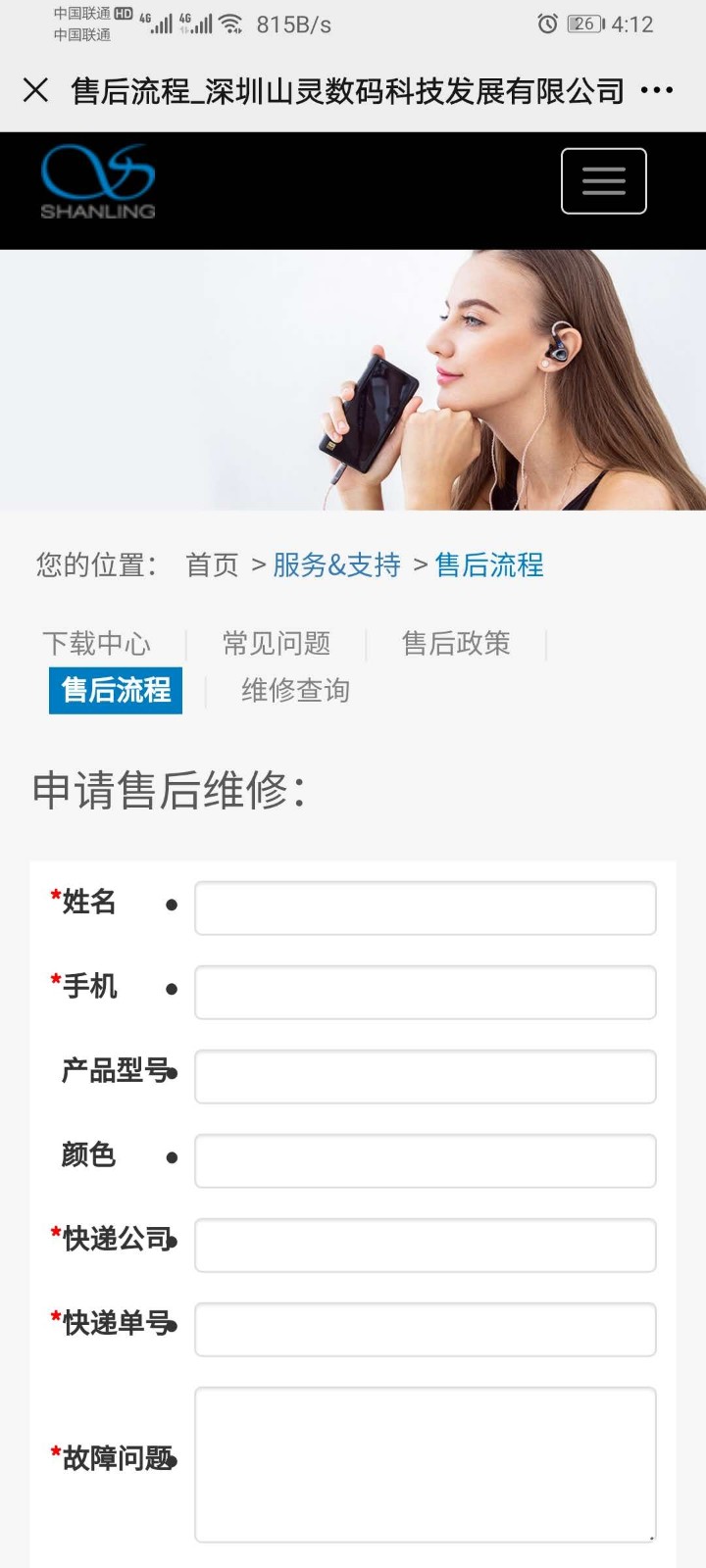Image resolution: width=706 pixels, height=1568 pixels.
Task: Tap the Shanling logo in the header
Action: point(98,182)
